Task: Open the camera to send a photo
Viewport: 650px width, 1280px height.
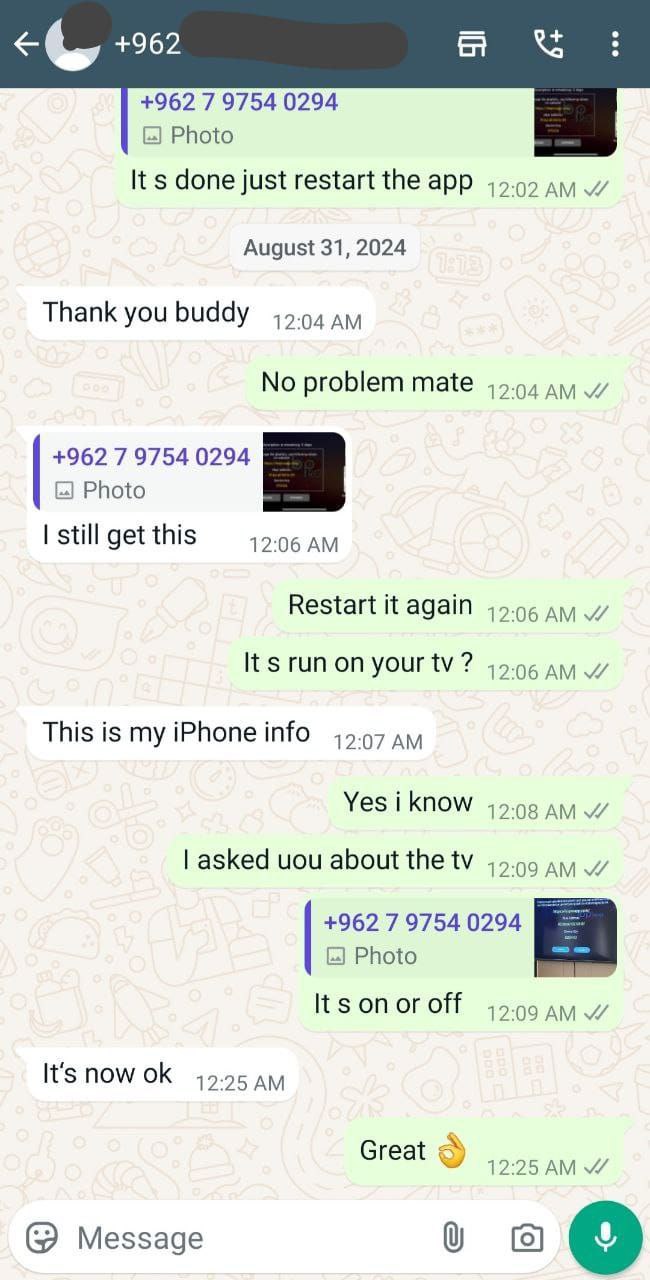Action: pyautogui.click(x=526, y=1238)
